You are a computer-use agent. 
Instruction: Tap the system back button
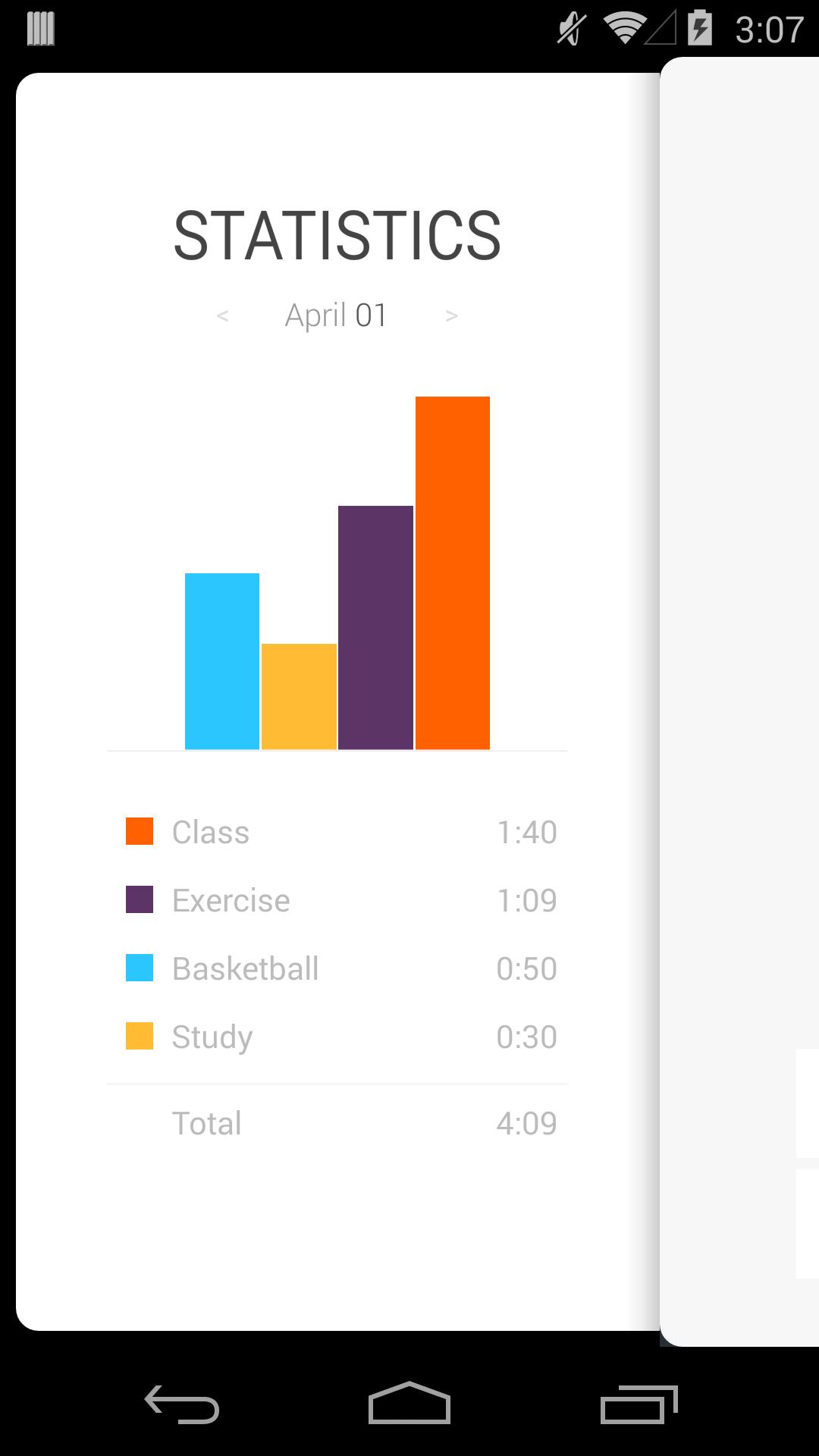tap(182, 1404)
